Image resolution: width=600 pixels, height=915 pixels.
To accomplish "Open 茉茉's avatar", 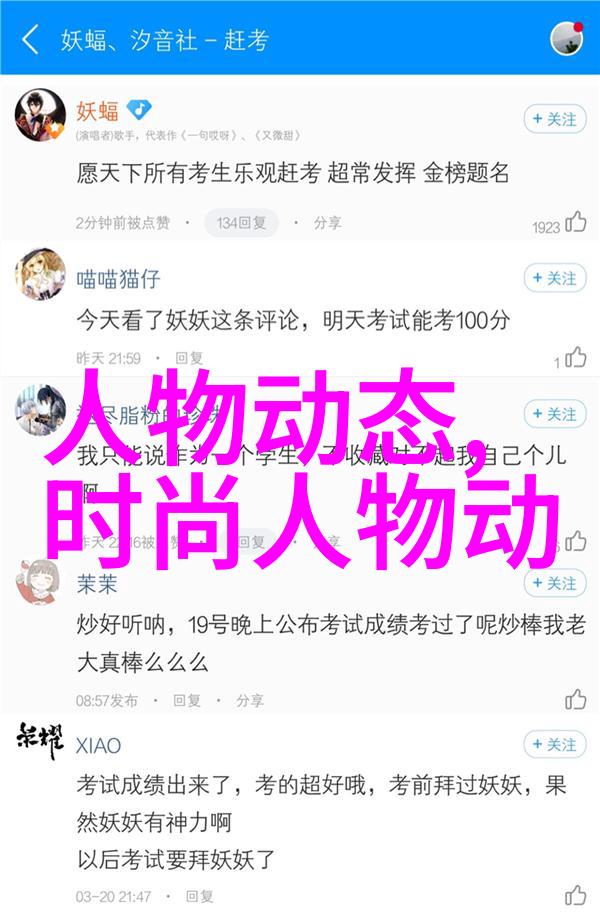I will [40, 581].
